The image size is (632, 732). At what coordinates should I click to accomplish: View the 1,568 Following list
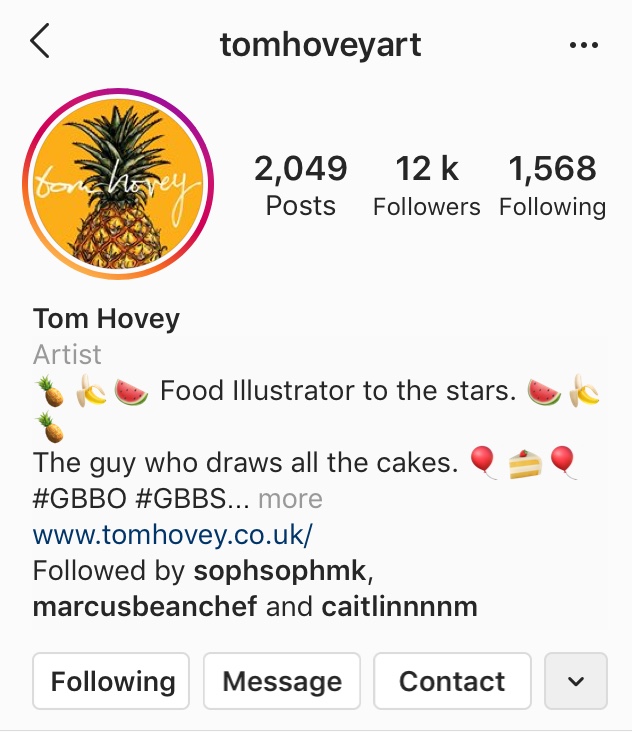coord(552,185)
